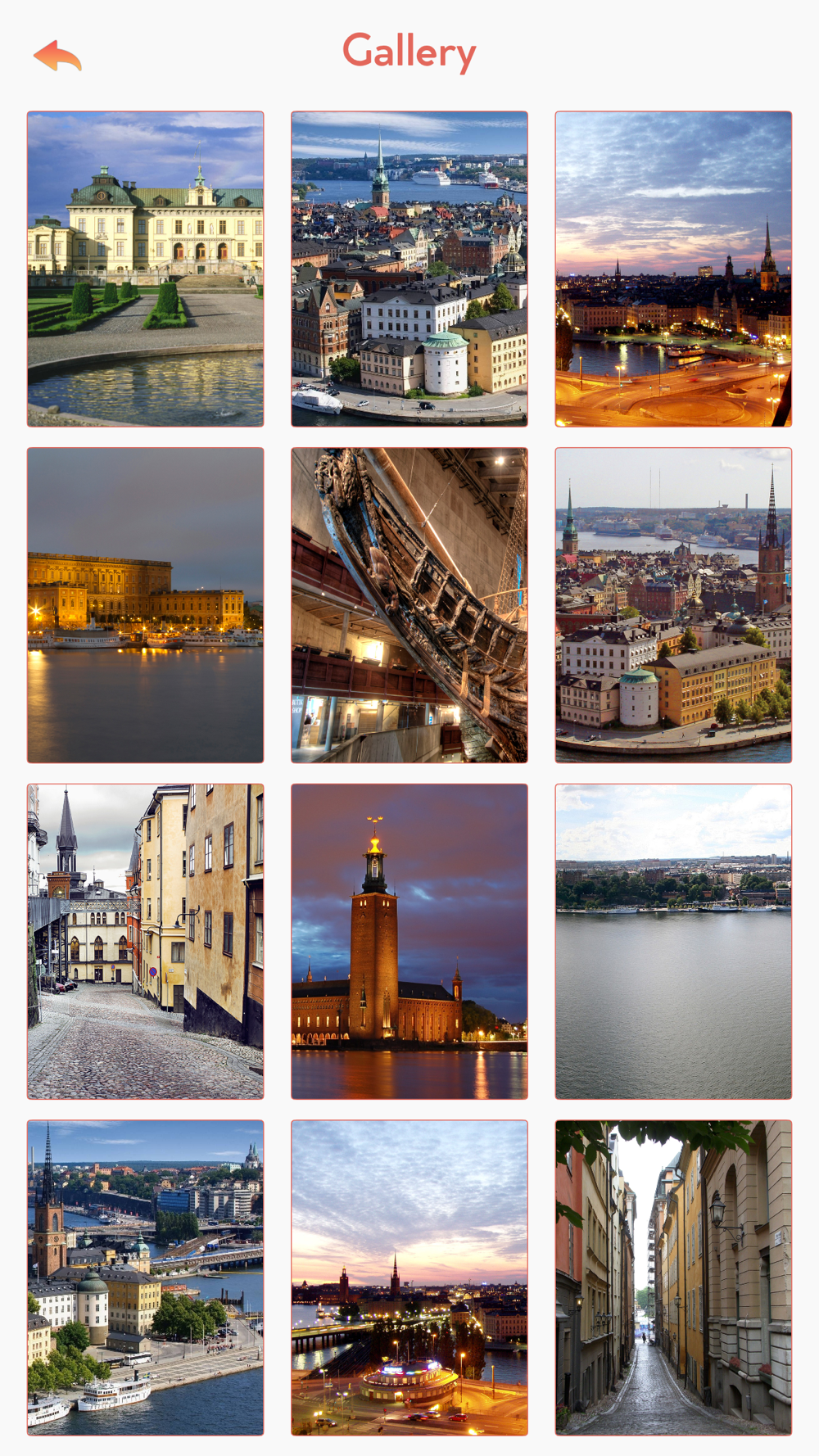View the aerial old town with cruise ships photo

409,269
